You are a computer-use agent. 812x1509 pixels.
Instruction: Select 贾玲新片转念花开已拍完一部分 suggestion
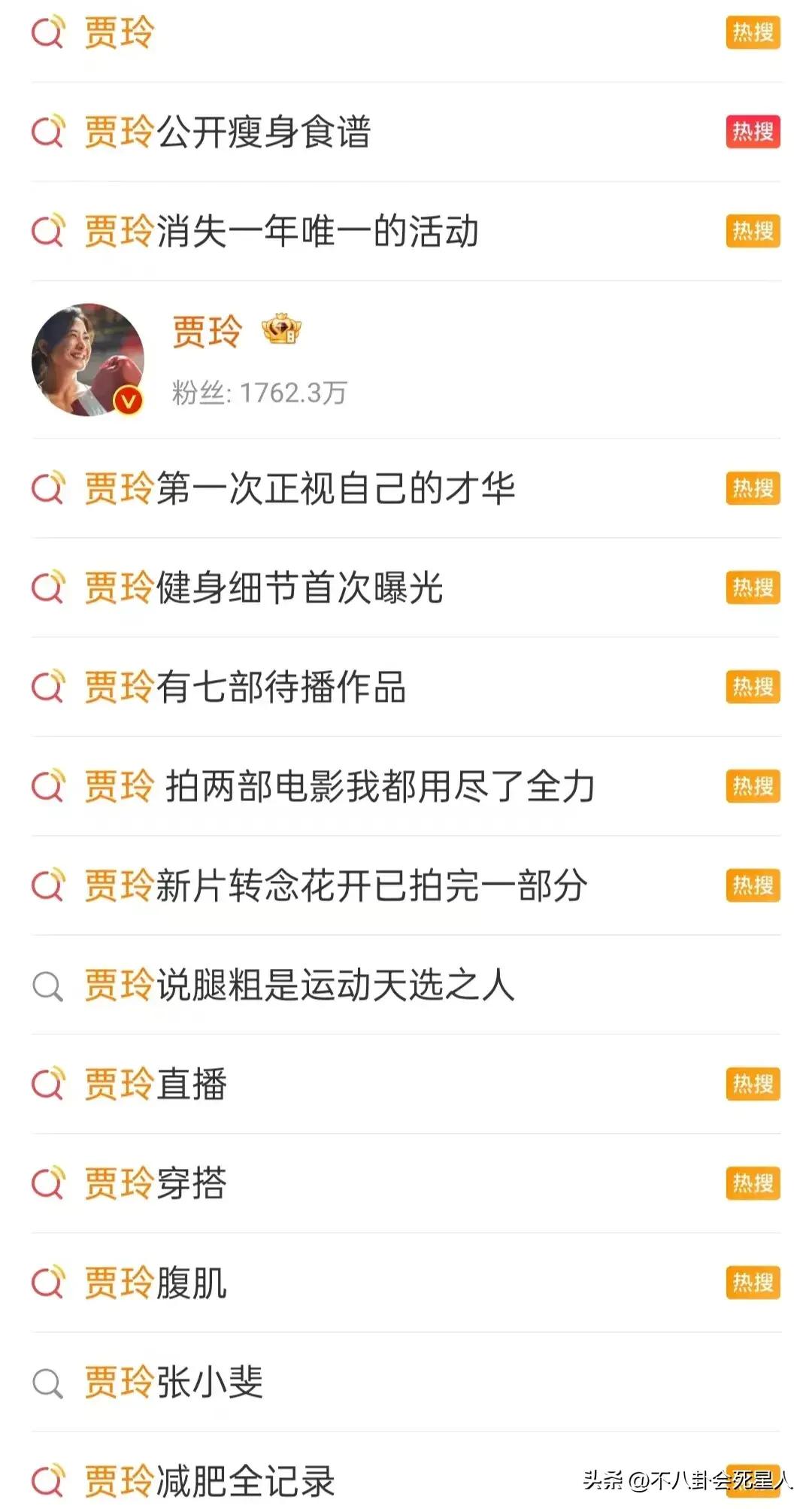335,886
